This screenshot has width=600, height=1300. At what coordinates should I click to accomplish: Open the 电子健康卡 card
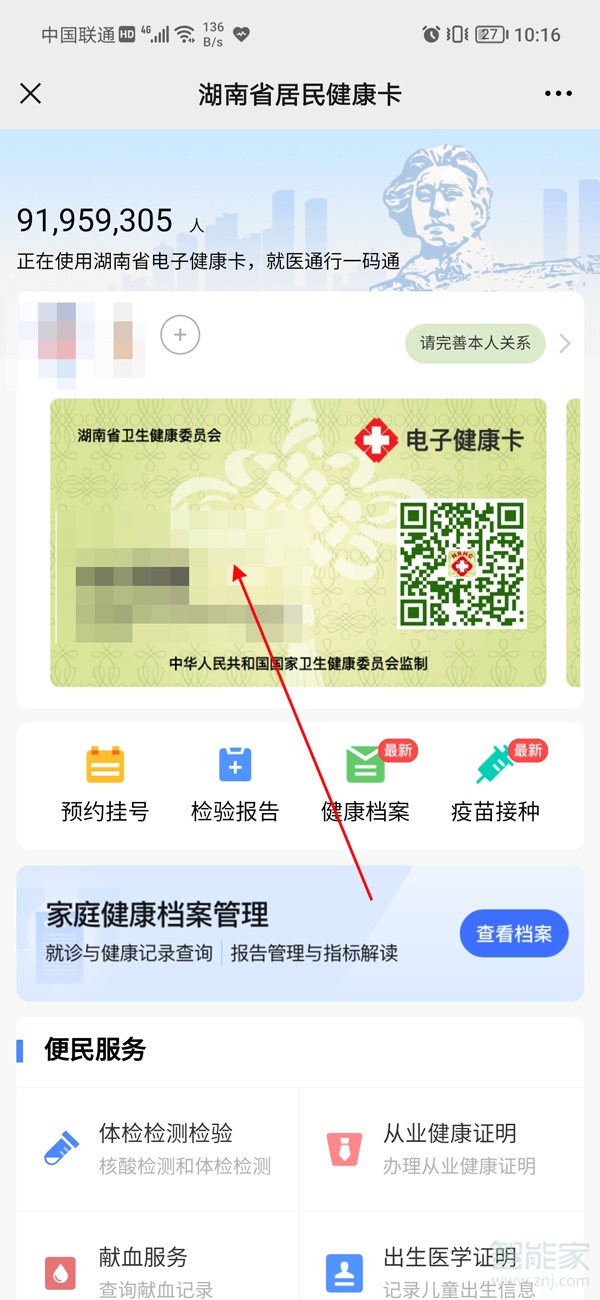coord(298,543)
